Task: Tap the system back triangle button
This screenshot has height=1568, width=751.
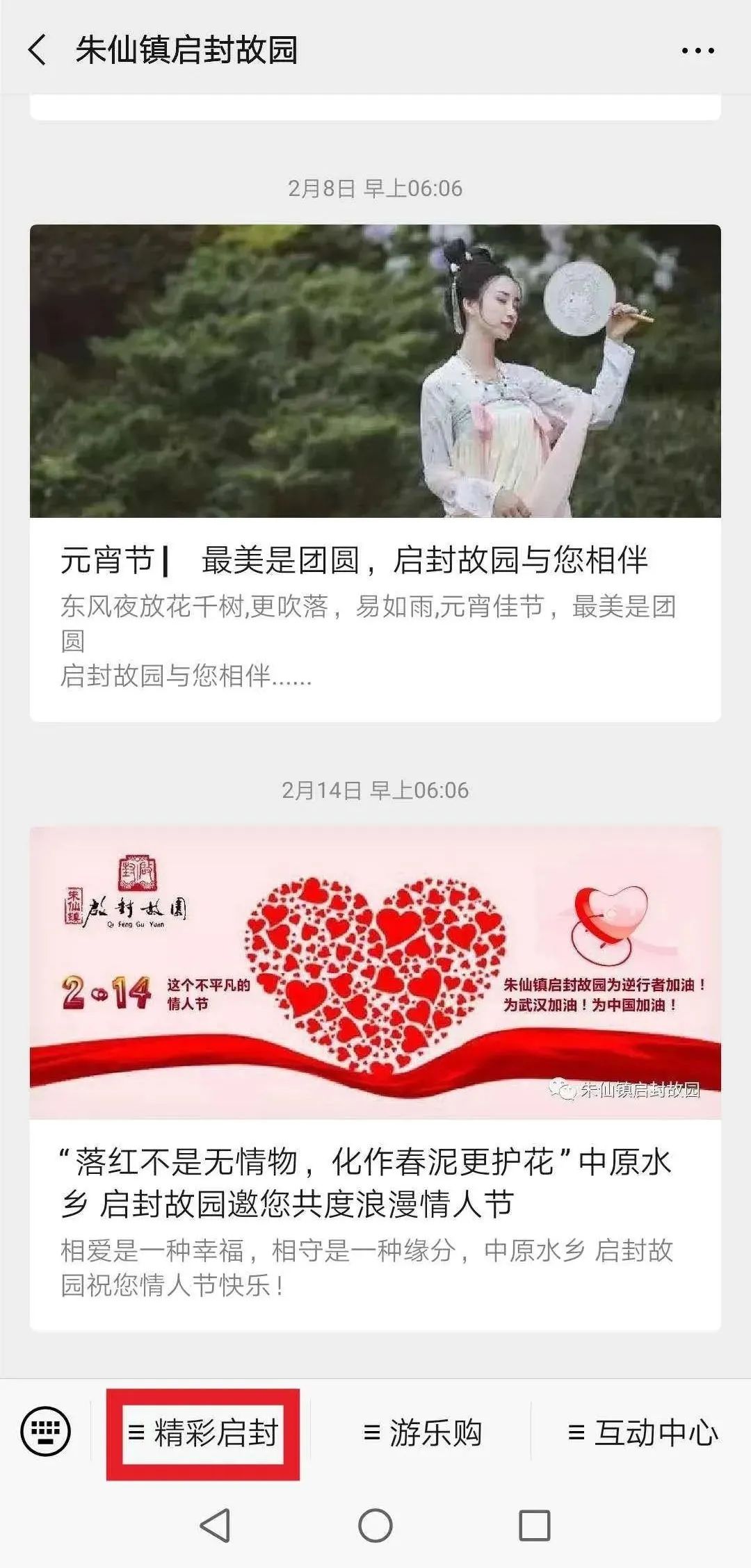Action: point(215,1526)
